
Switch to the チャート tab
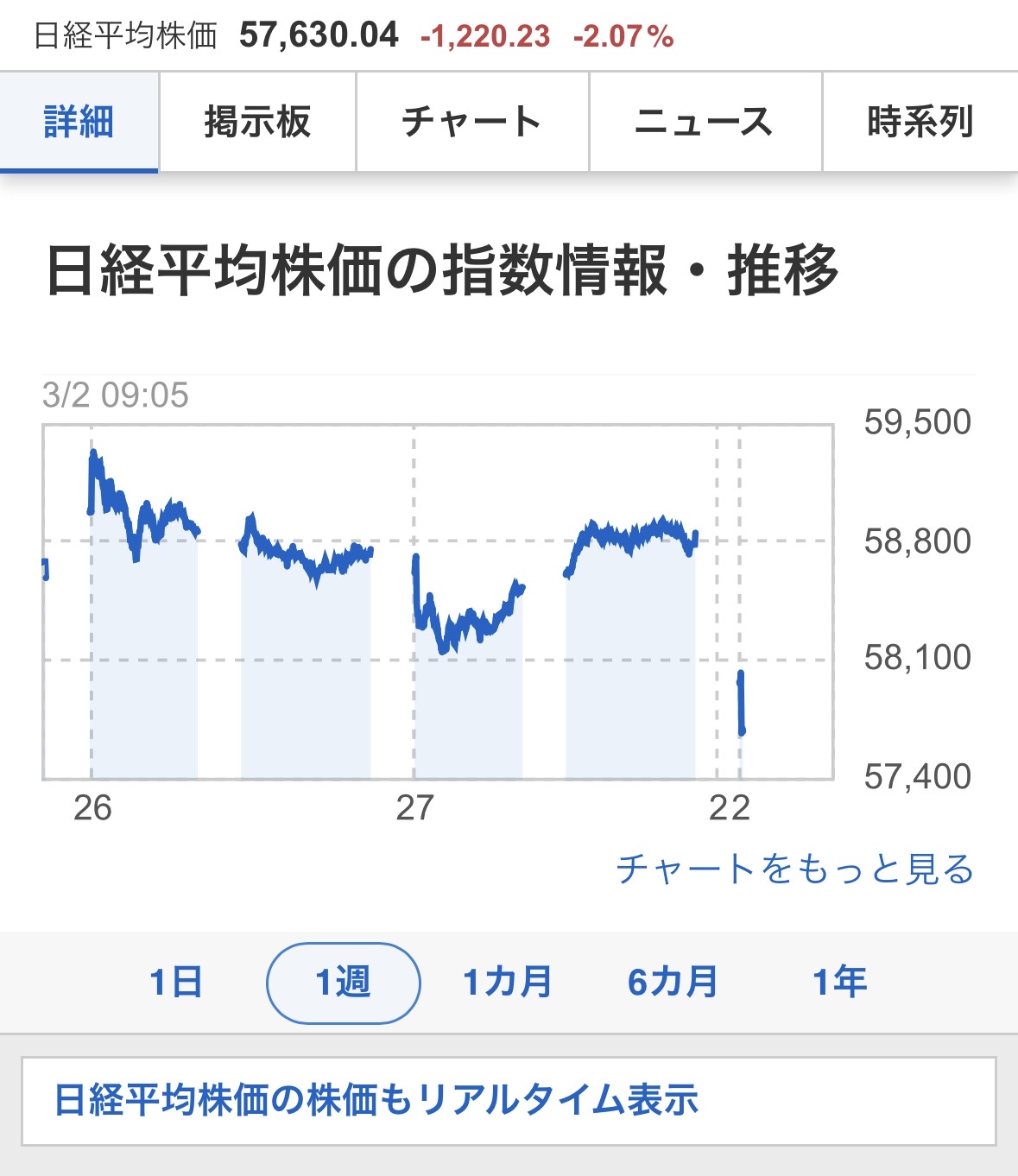tap(471, 122)
